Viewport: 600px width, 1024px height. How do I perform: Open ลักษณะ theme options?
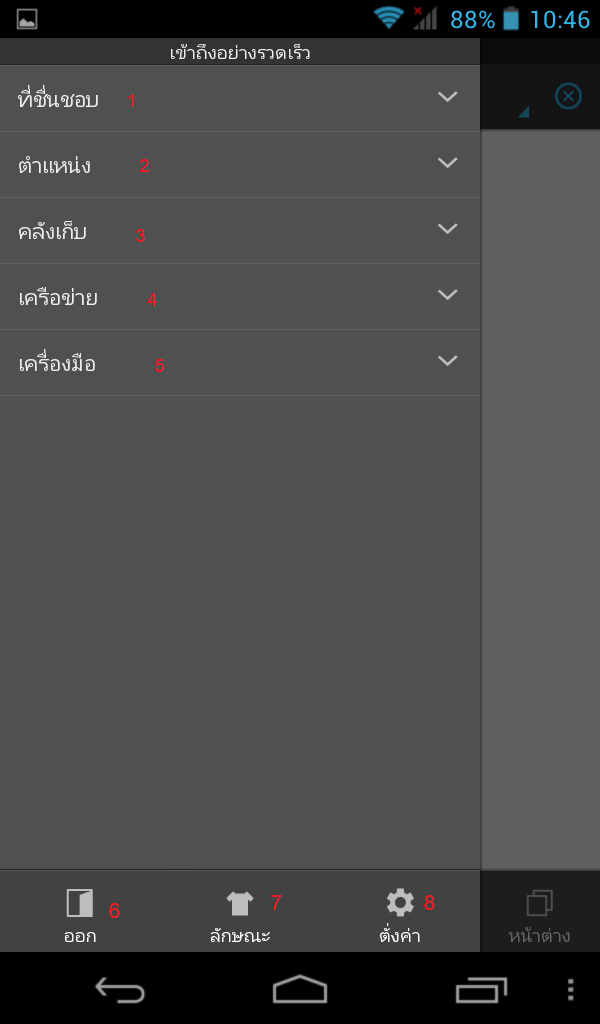(x=240, y=914)
